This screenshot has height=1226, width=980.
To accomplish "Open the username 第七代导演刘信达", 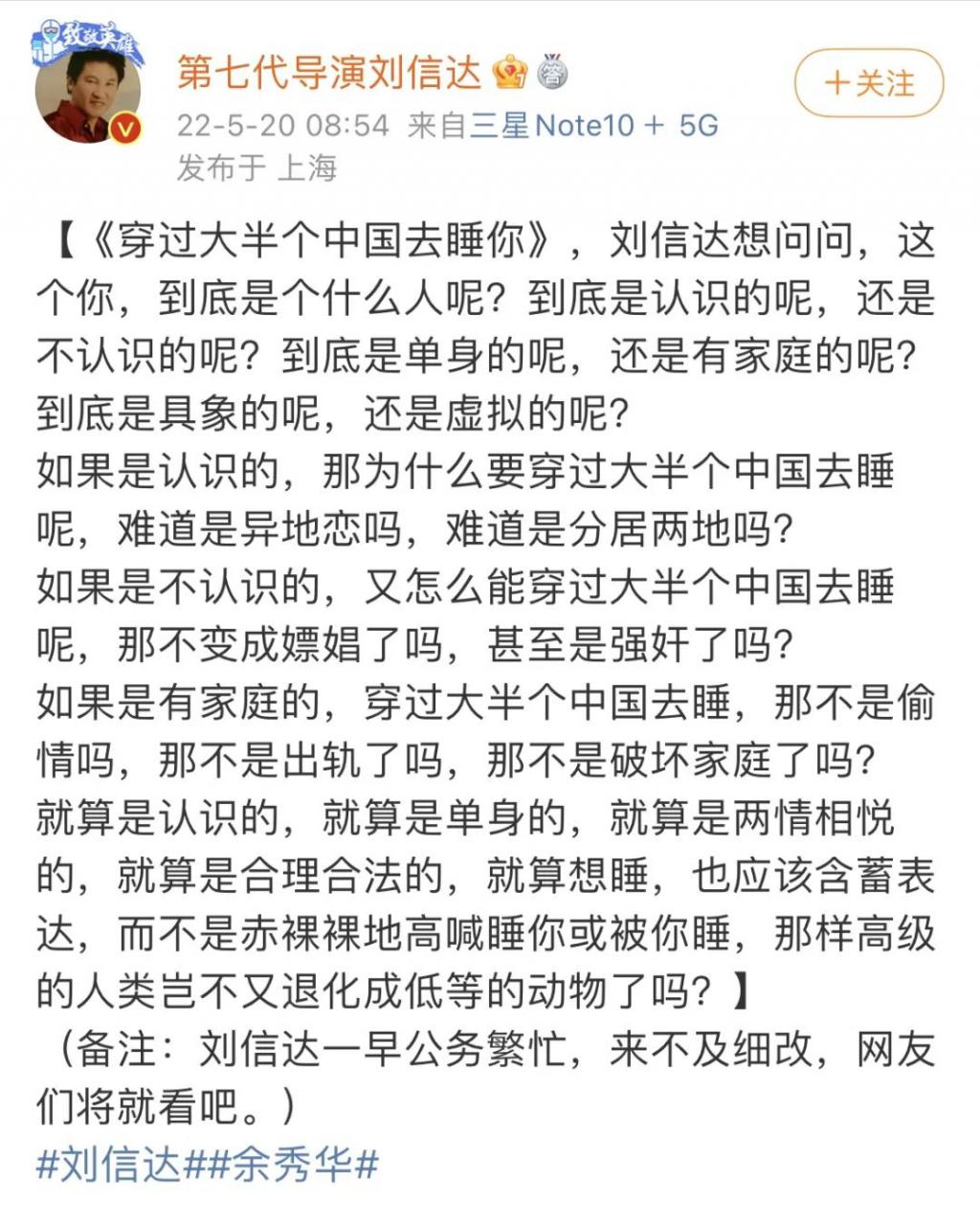I will pos(328,73).
